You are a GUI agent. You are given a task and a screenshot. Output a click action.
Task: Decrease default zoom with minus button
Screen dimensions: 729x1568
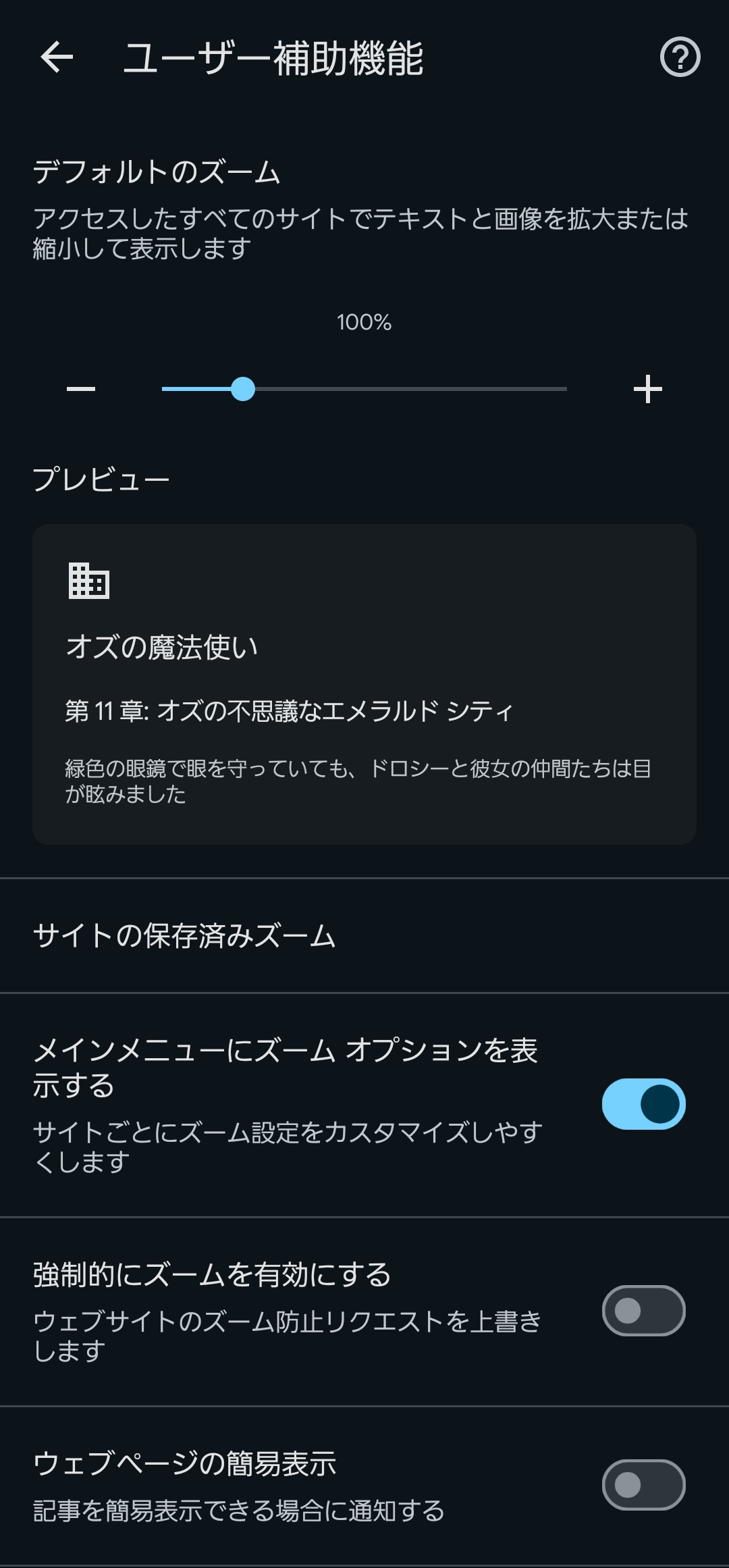pos(81,389)
